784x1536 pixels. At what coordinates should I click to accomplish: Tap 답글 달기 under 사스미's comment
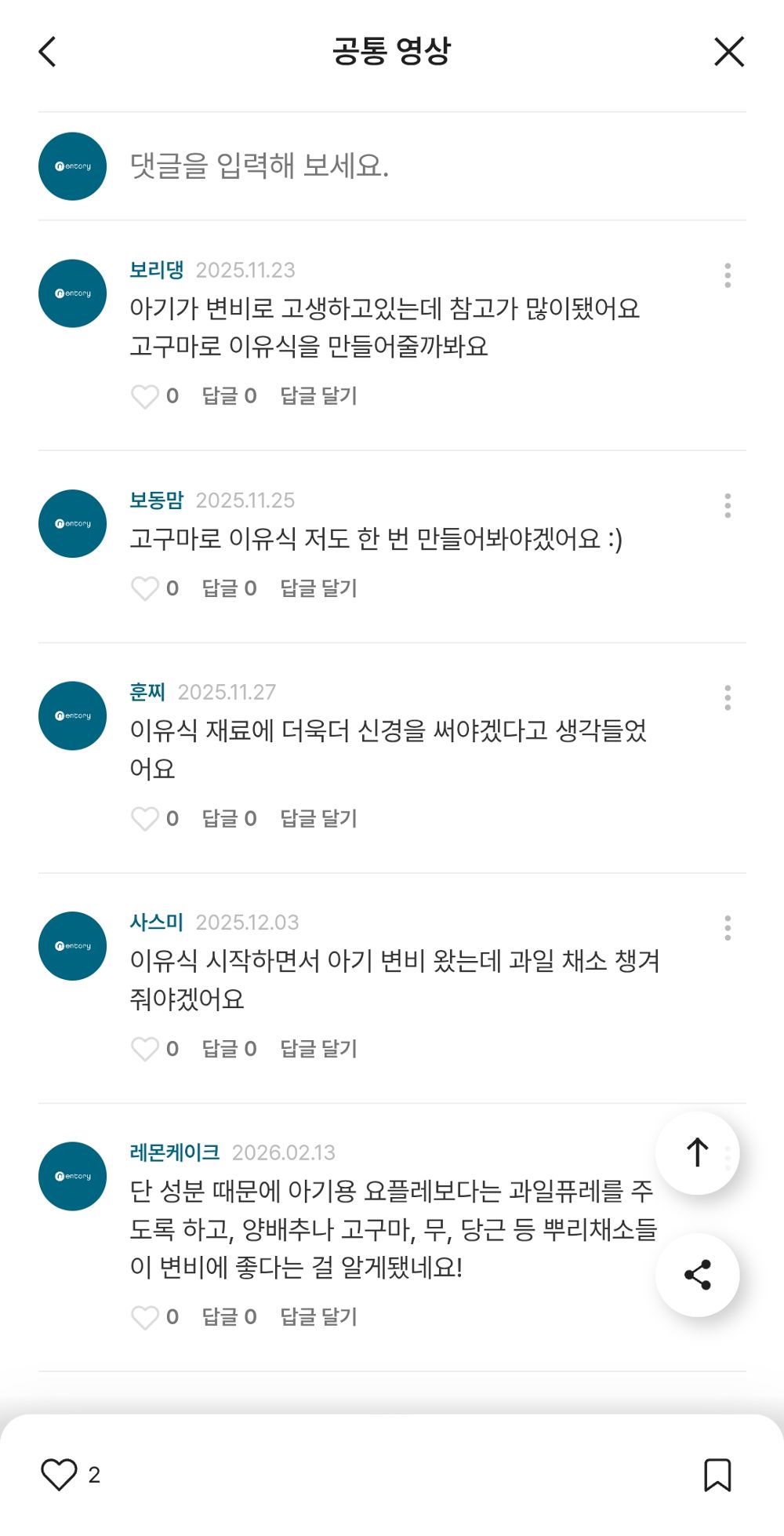tap(317, 1047)
